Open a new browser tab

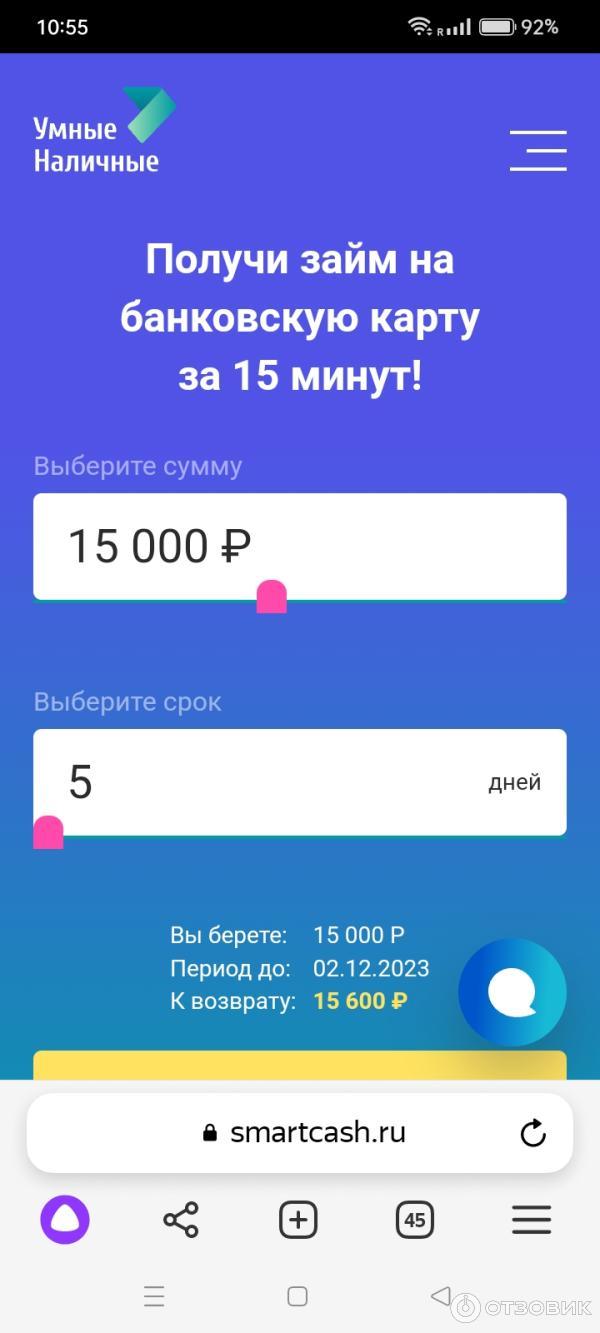[x=298, y=1220]
